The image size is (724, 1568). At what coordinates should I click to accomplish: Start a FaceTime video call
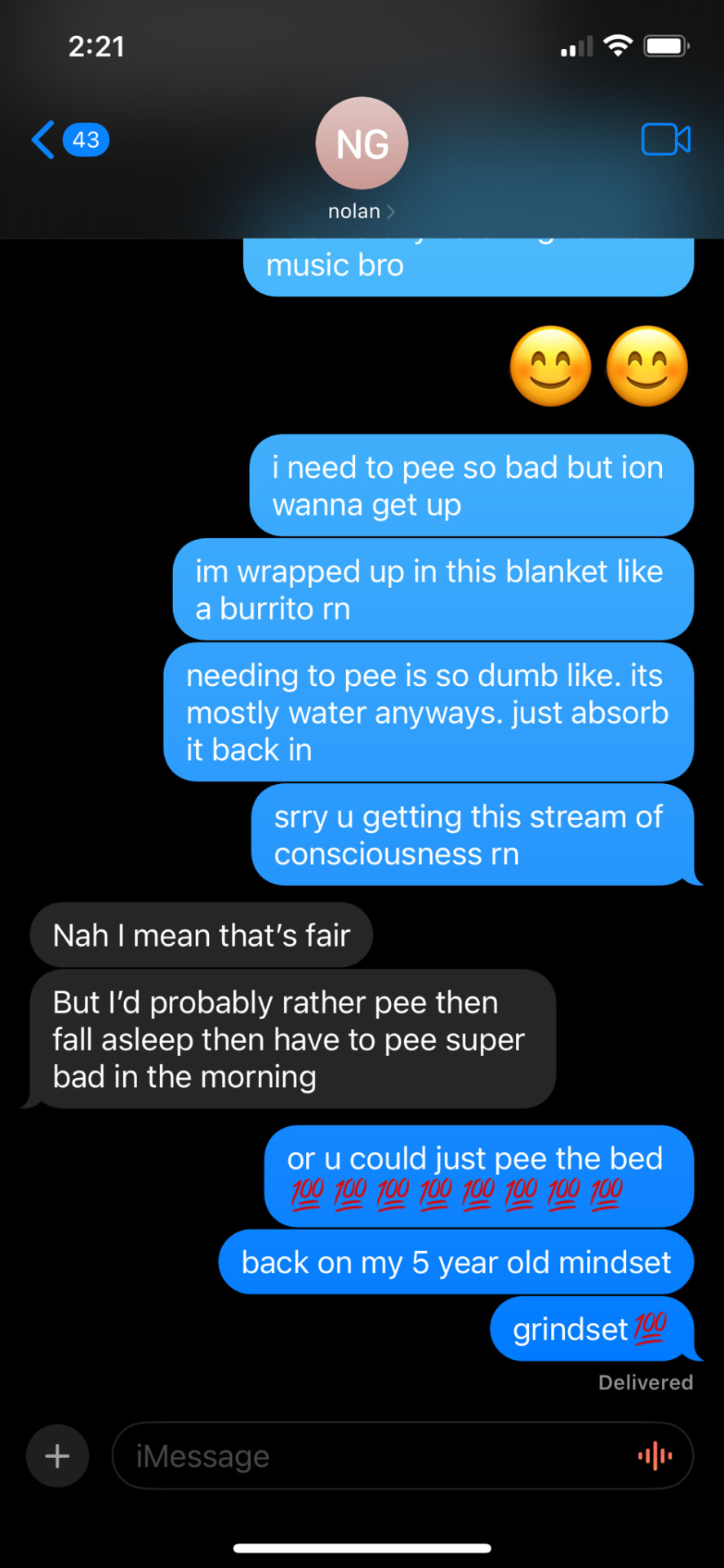tap(665, 140)
